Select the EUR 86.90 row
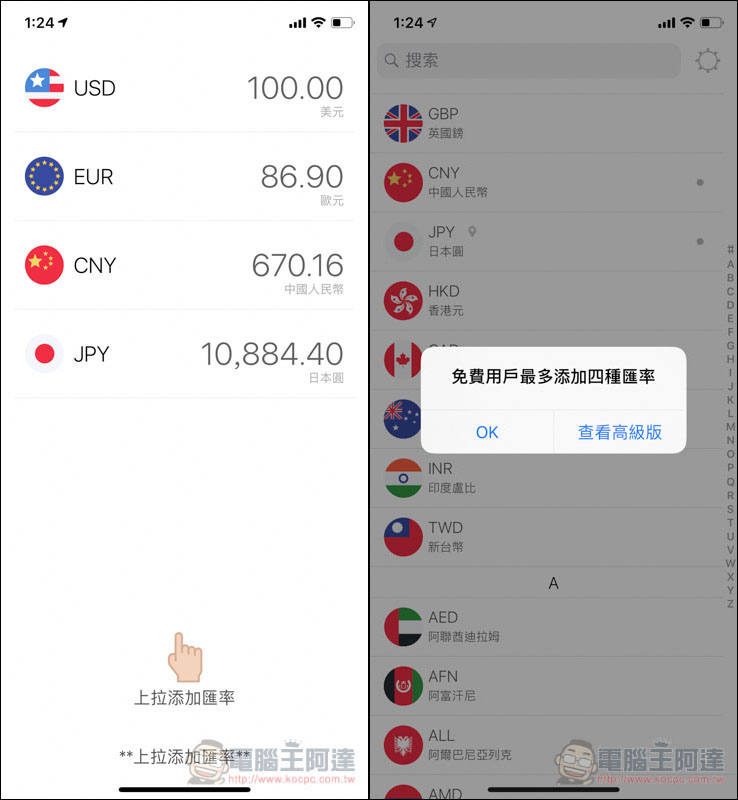 pos(184,178)
